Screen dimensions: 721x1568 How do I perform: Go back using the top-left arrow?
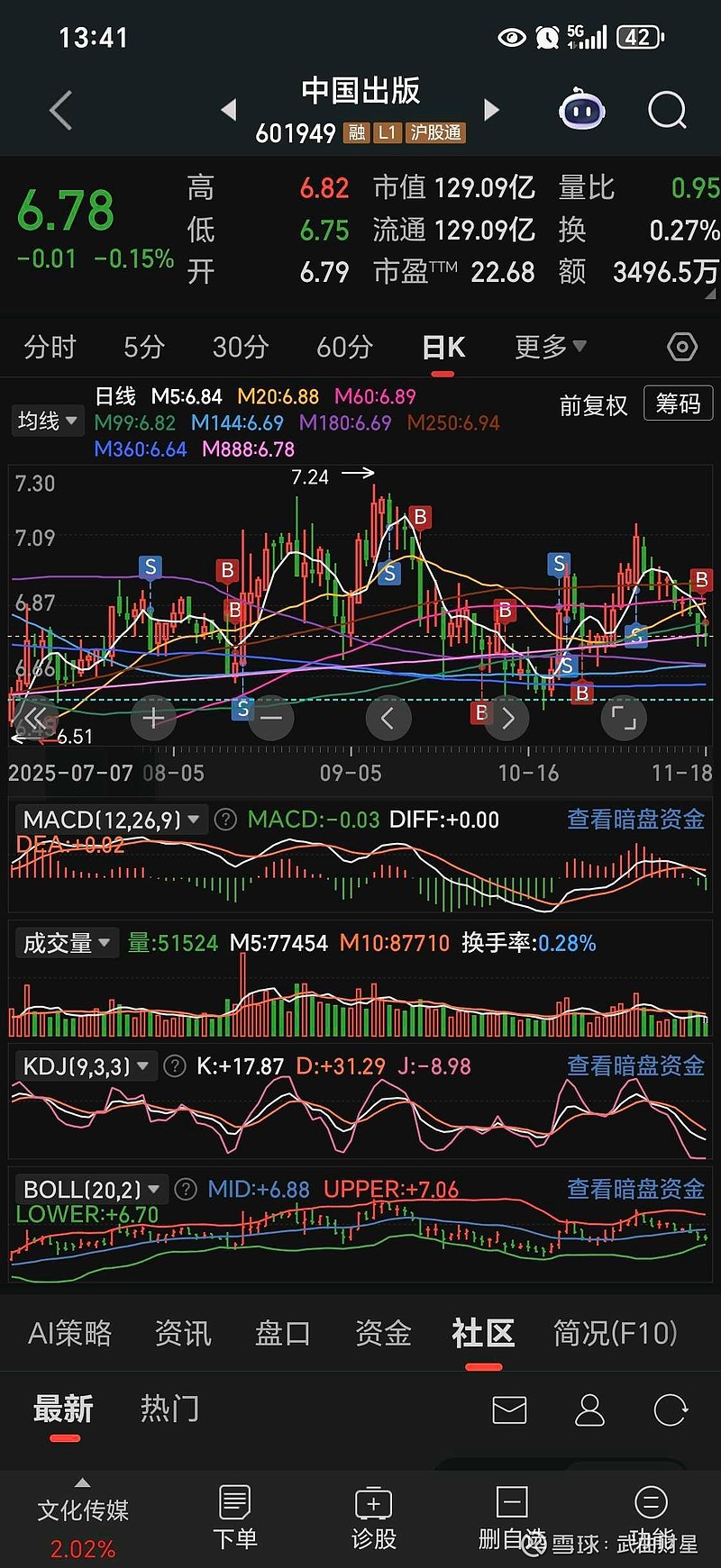[x=60, y=111]
